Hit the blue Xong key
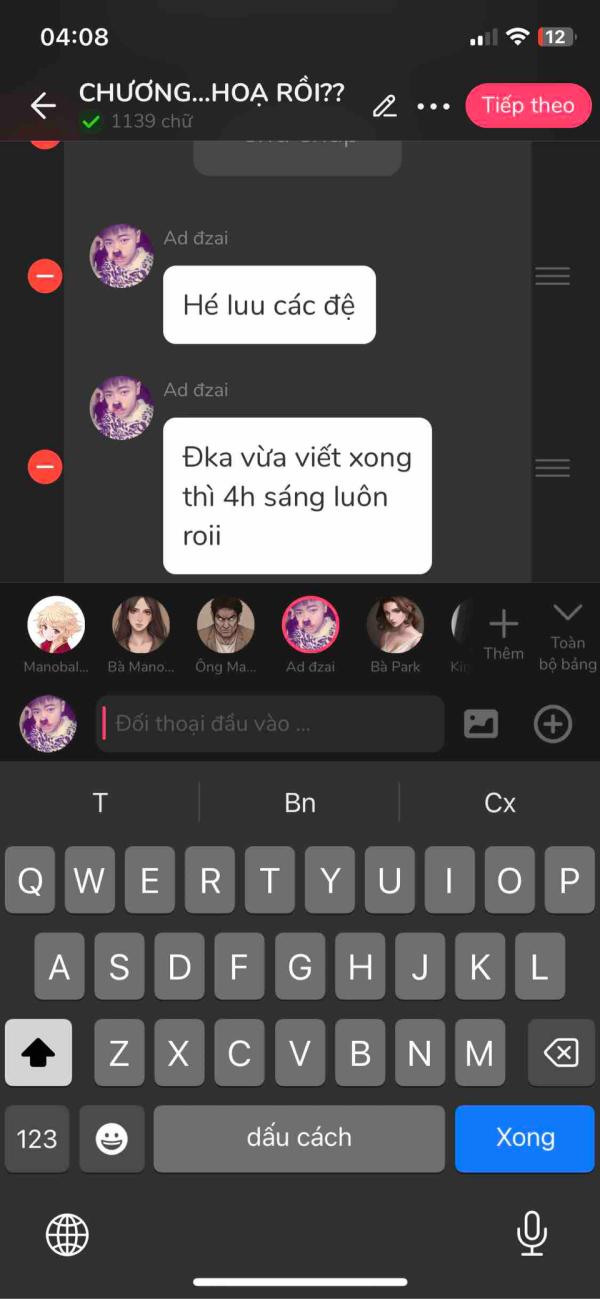The image size is (600, 1299). click(x=525, y=1138)
